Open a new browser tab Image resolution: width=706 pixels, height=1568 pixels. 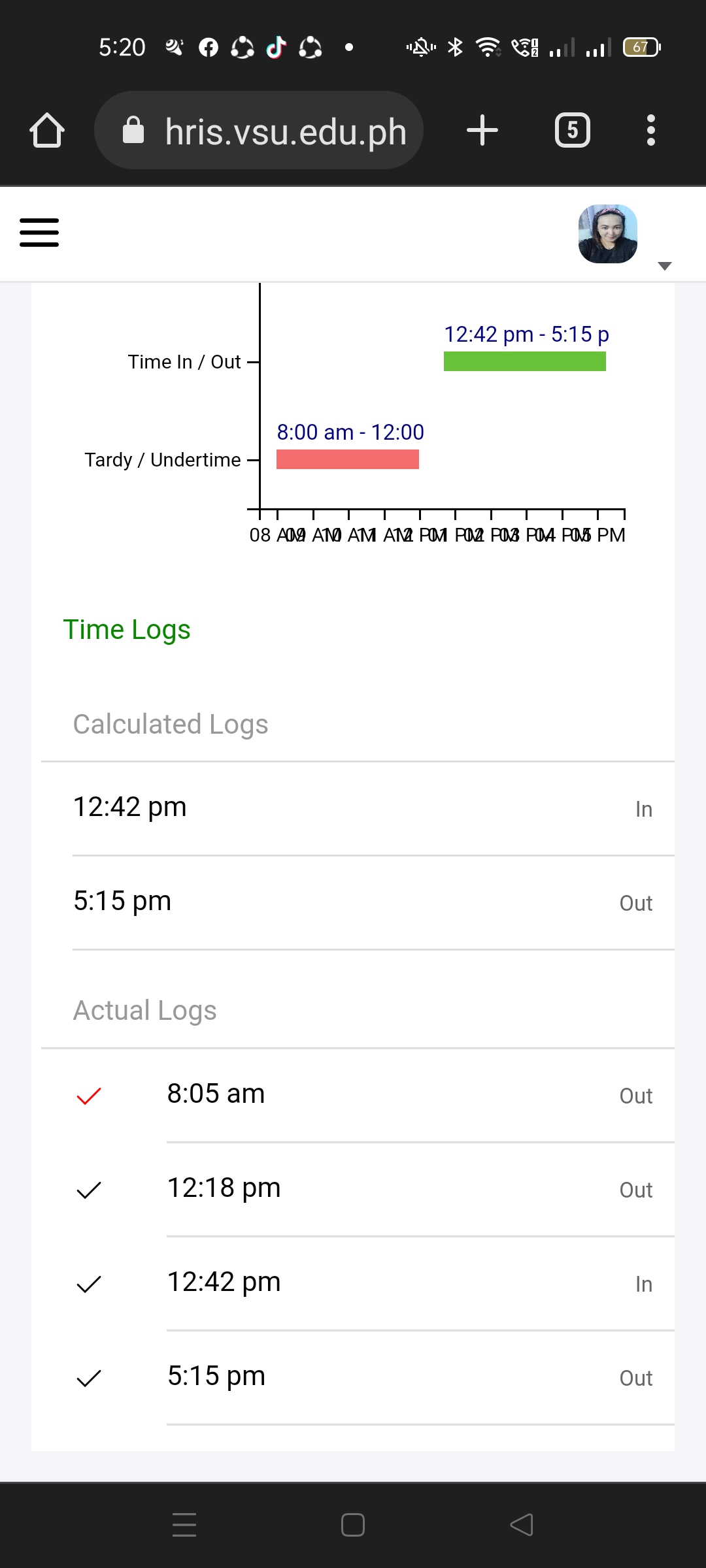pos(482,130)
